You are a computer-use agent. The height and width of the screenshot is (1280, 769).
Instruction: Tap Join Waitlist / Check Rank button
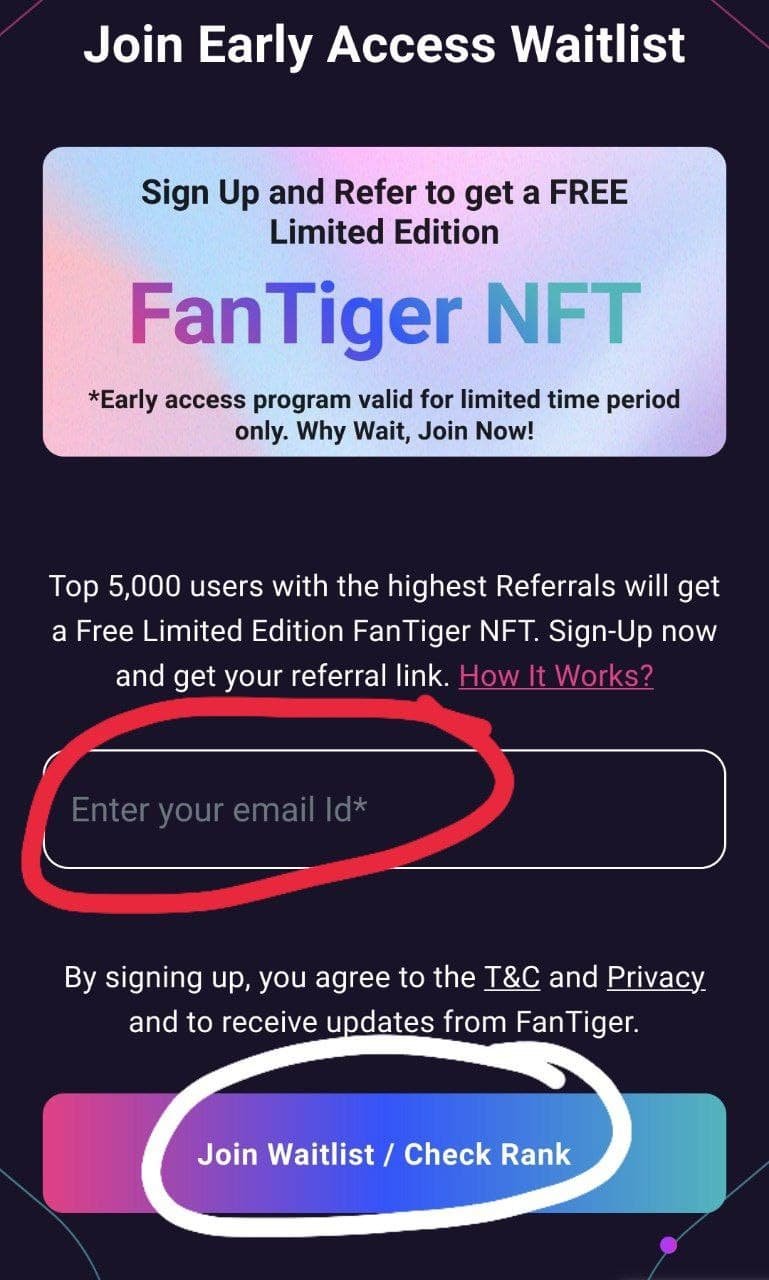click(384, 1153)
